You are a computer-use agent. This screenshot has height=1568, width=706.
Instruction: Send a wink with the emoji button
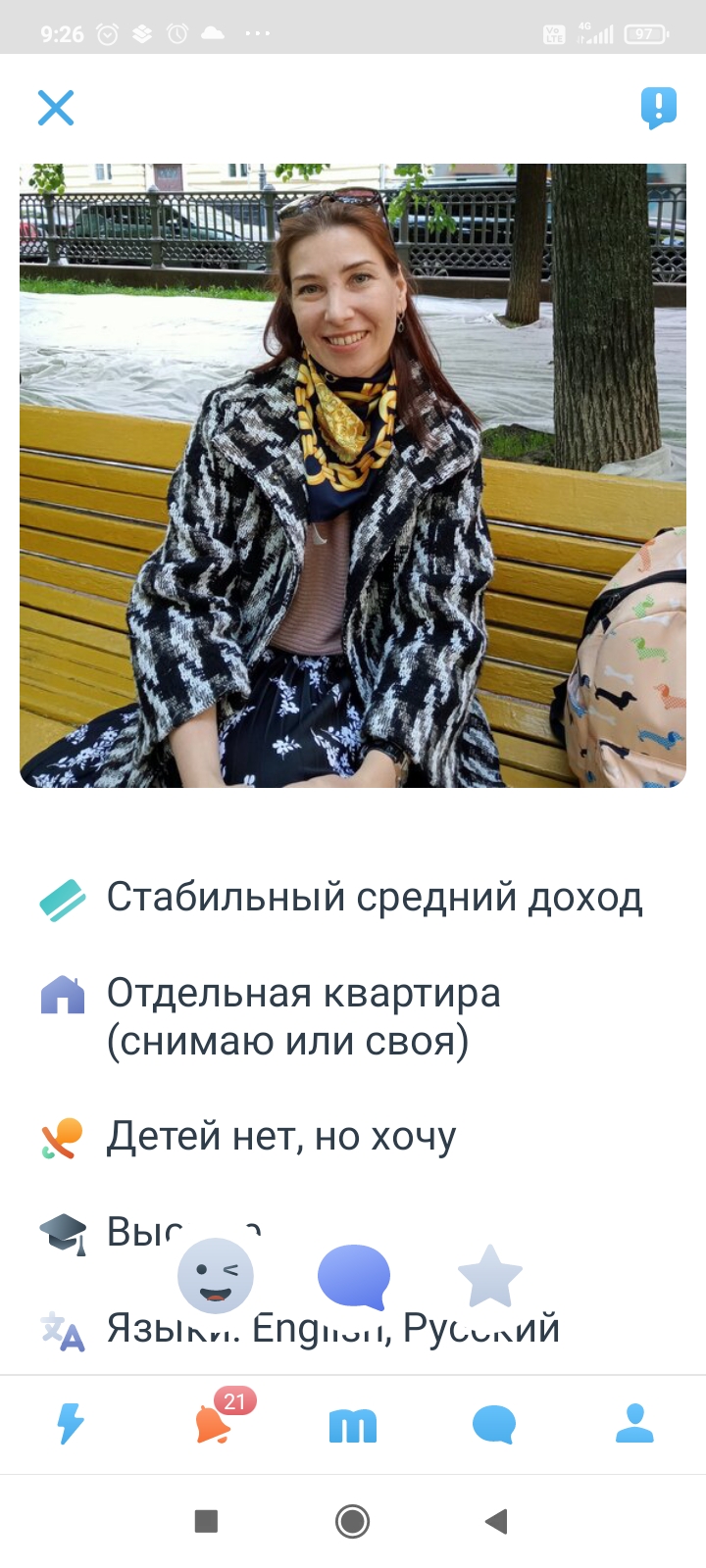216,1275
